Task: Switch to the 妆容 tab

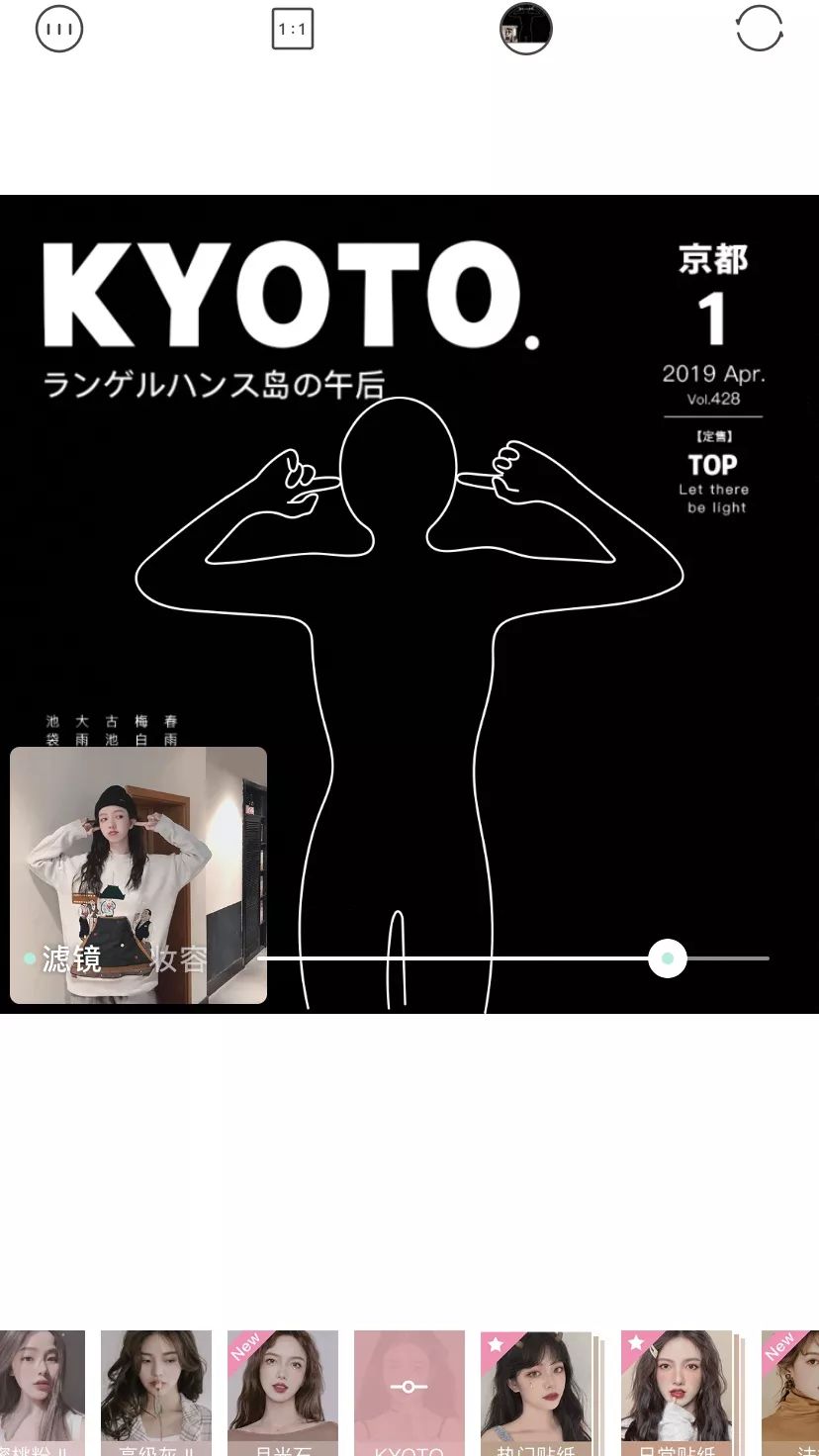Action: pos(179,958)
